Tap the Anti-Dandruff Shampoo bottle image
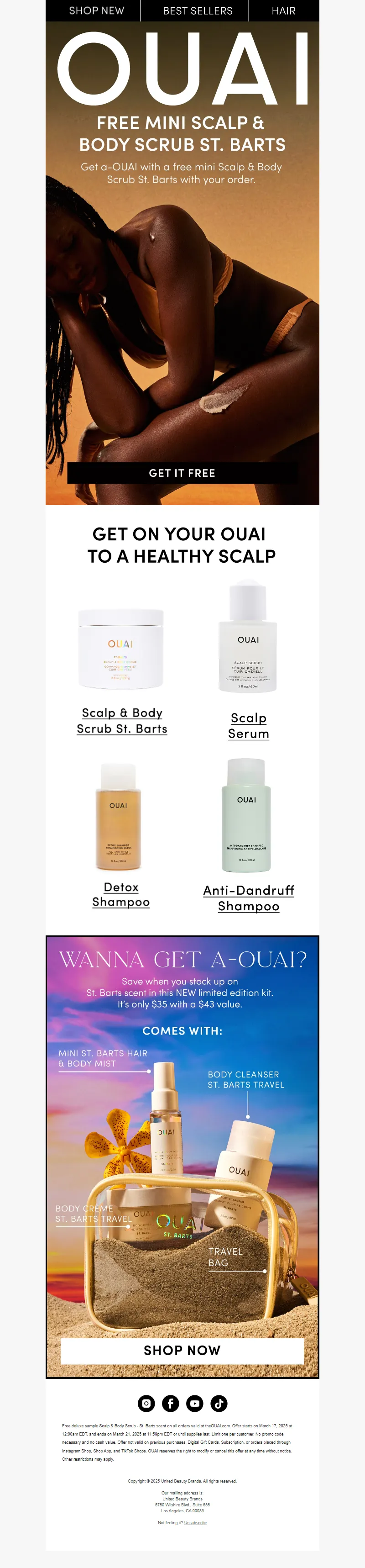The height and width of the screenshot is (1568, 365). pos(246,816)
